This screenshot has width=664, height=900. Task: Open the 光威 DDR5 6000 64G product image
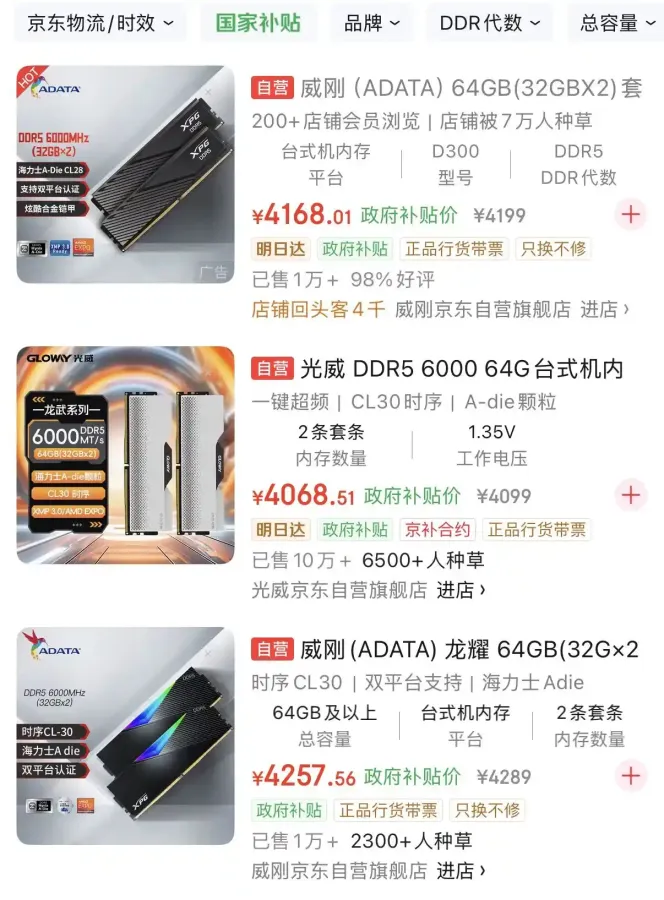[125, 455]
